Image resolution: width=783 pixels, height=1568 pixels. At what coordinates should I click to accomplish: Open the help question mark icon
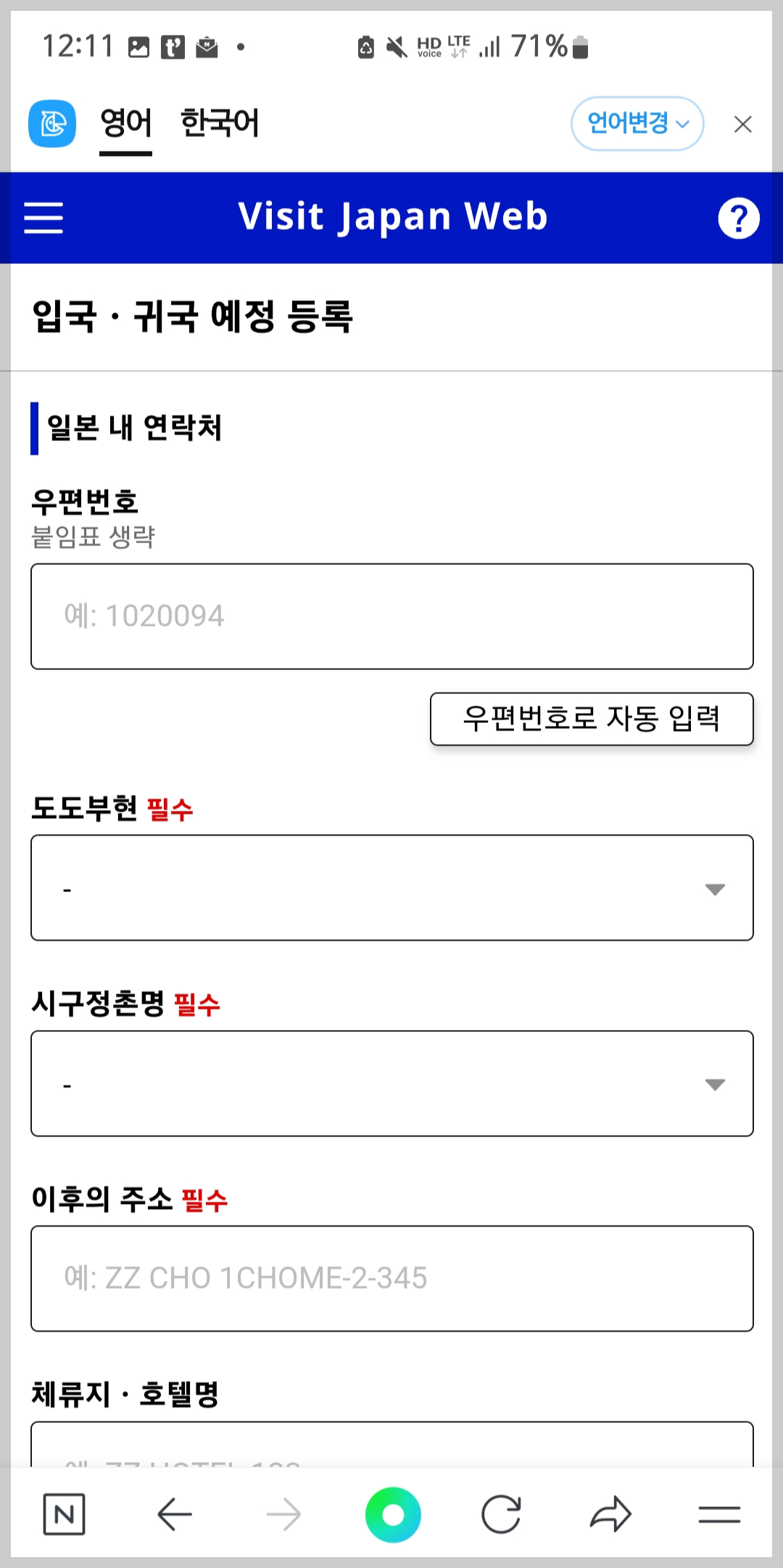[739, 217]
